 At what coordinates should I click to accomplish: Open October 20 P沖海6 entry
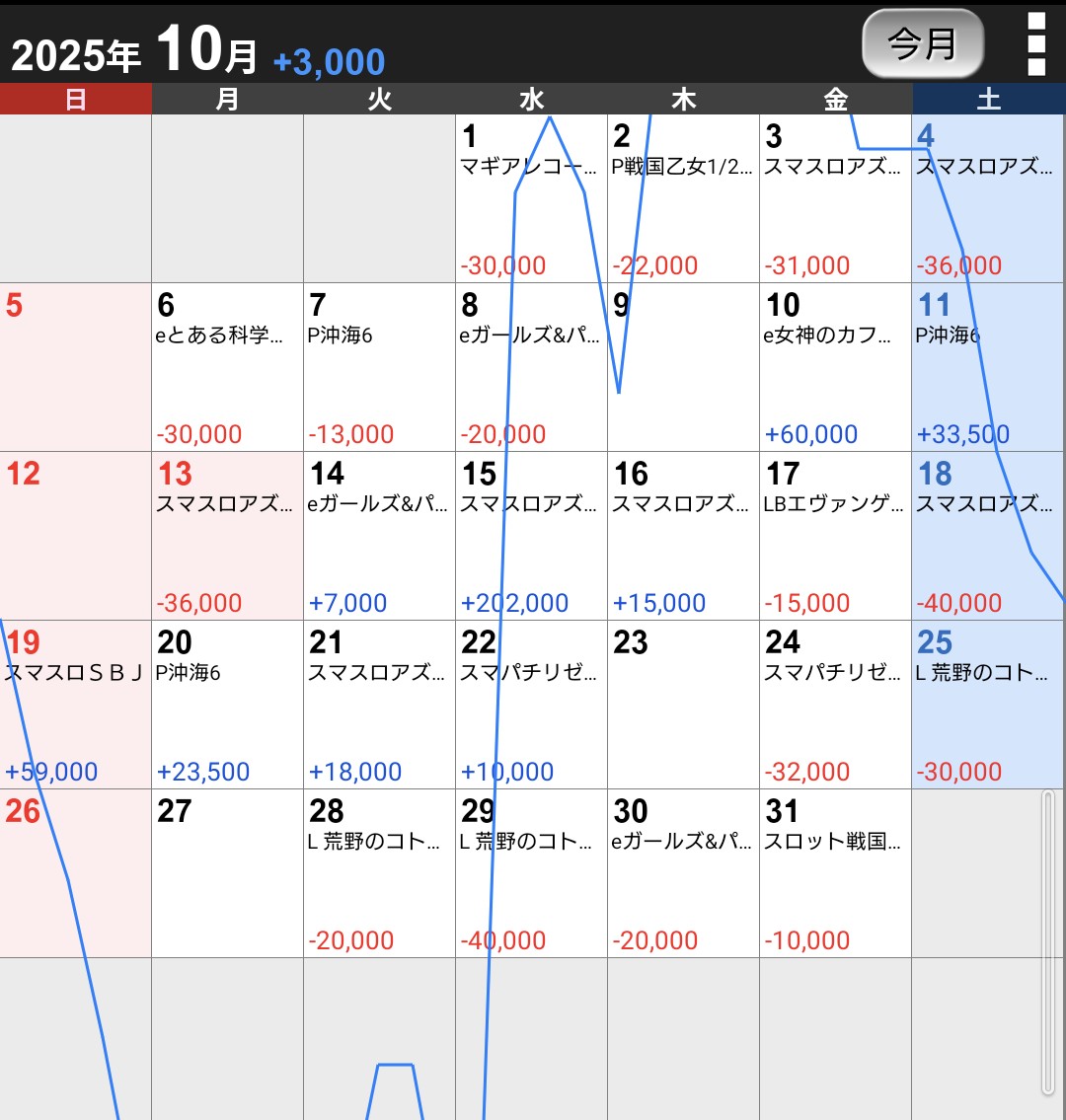click(227, 705)
